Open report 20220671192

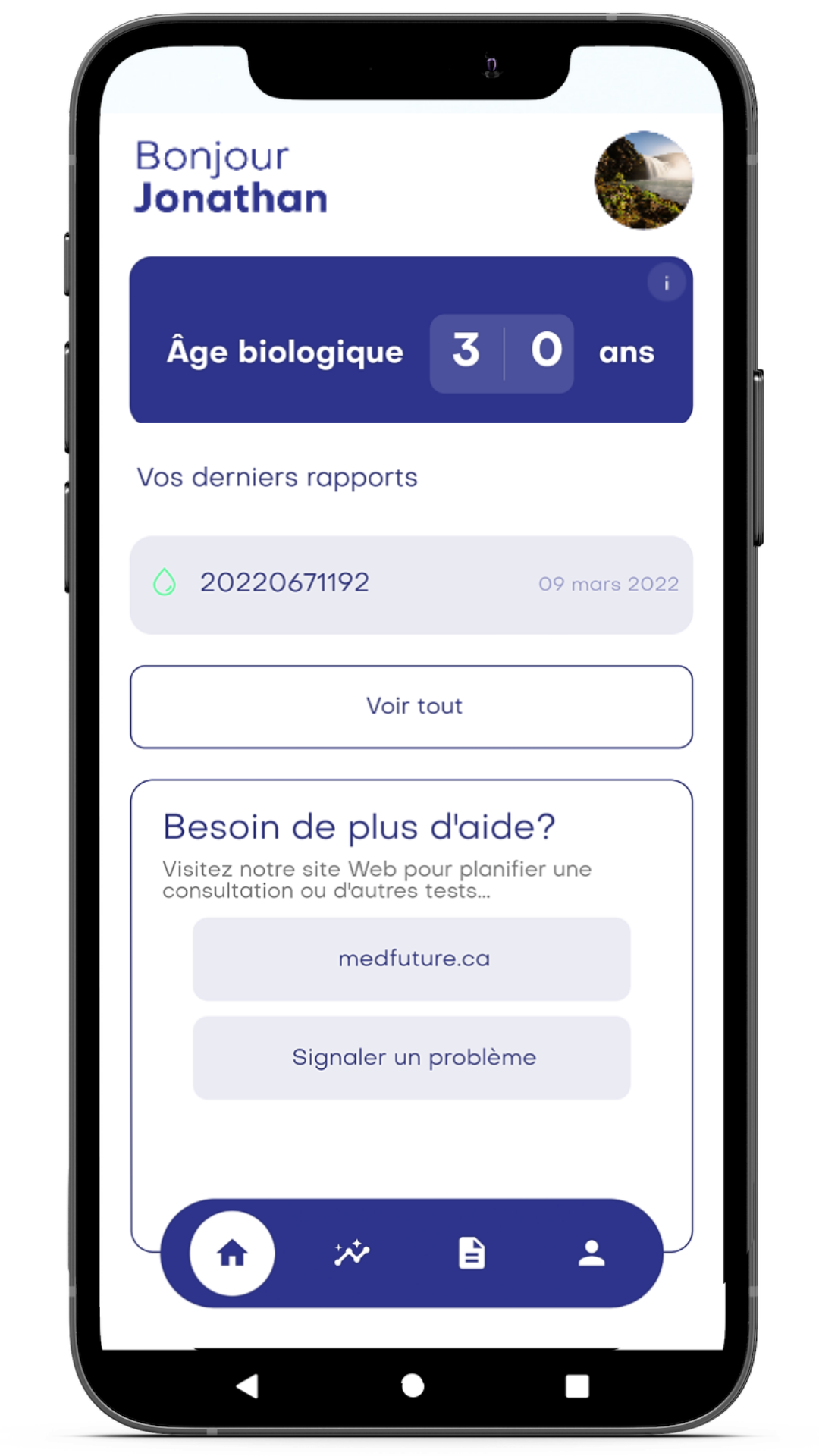tap(411, 585)
